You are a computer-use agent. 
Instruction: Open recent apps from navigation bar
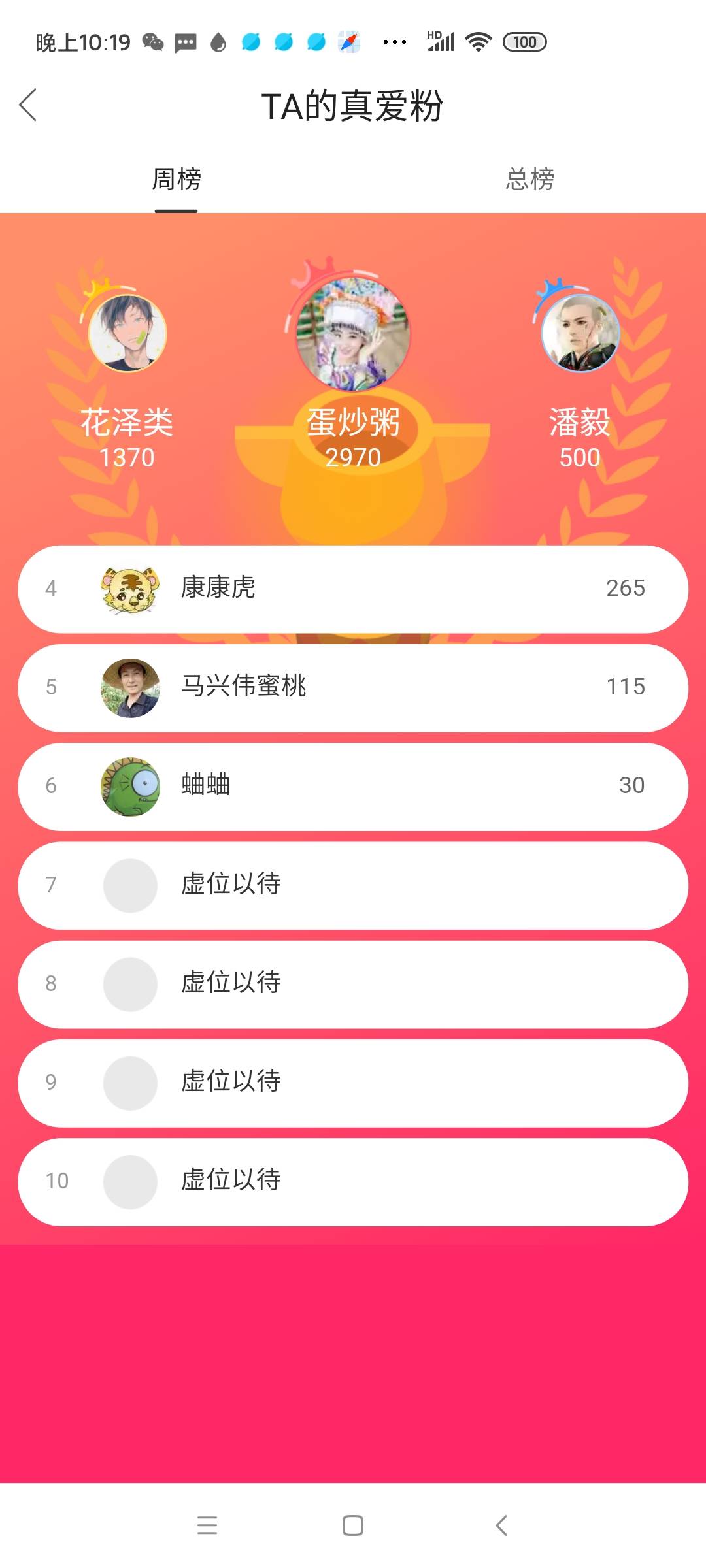click(207, 1526)
